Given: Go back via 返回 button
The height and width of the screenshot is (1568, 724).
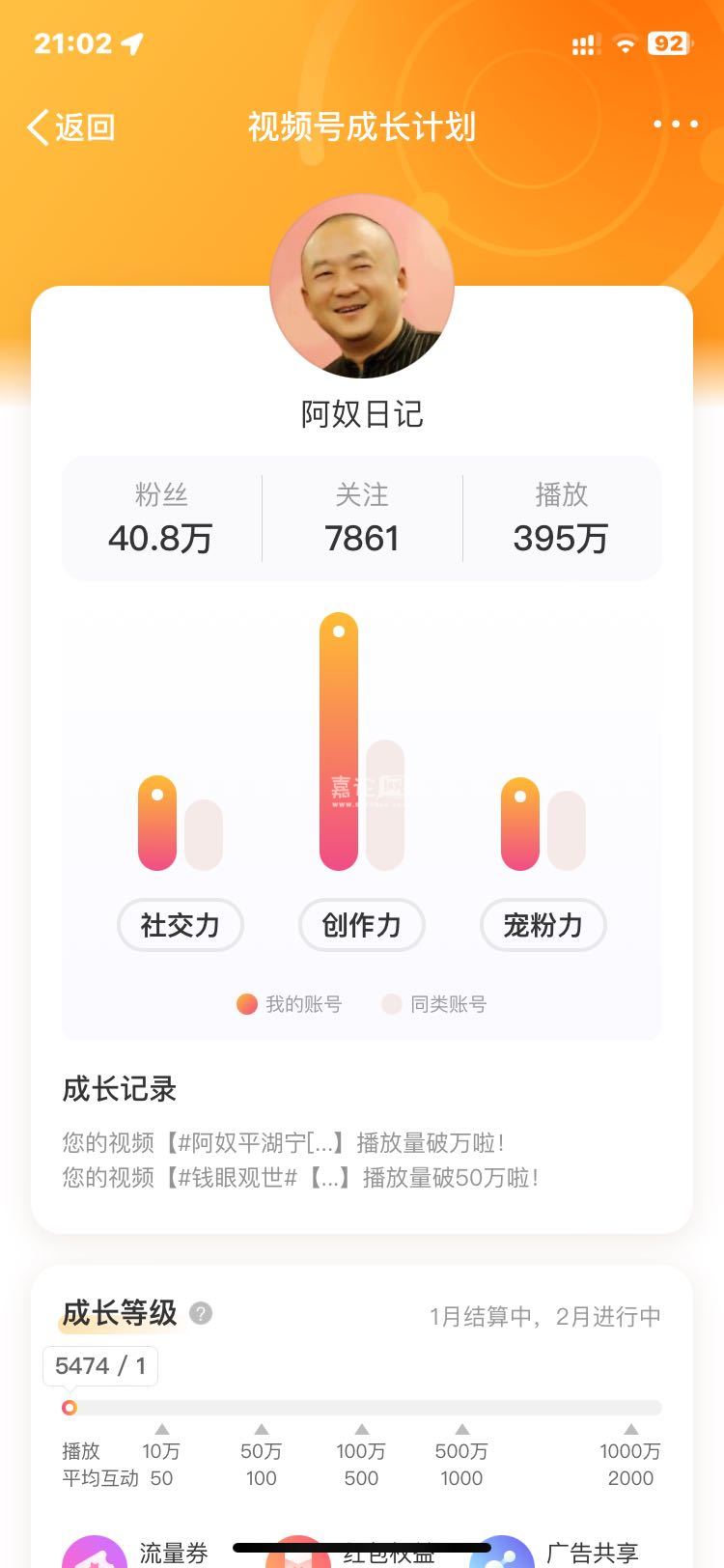Looking at the screenshot, I should [71, 127].
